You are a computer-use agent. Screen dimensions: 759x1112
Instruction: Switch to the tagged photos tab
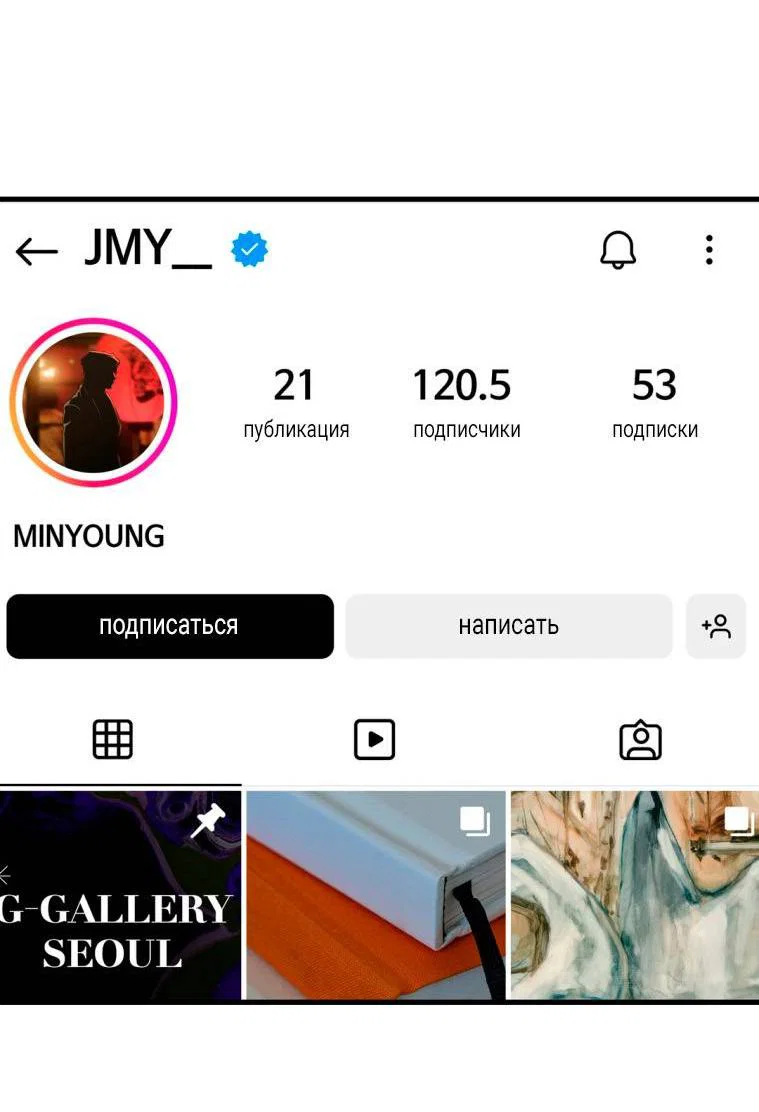point(640,741)
